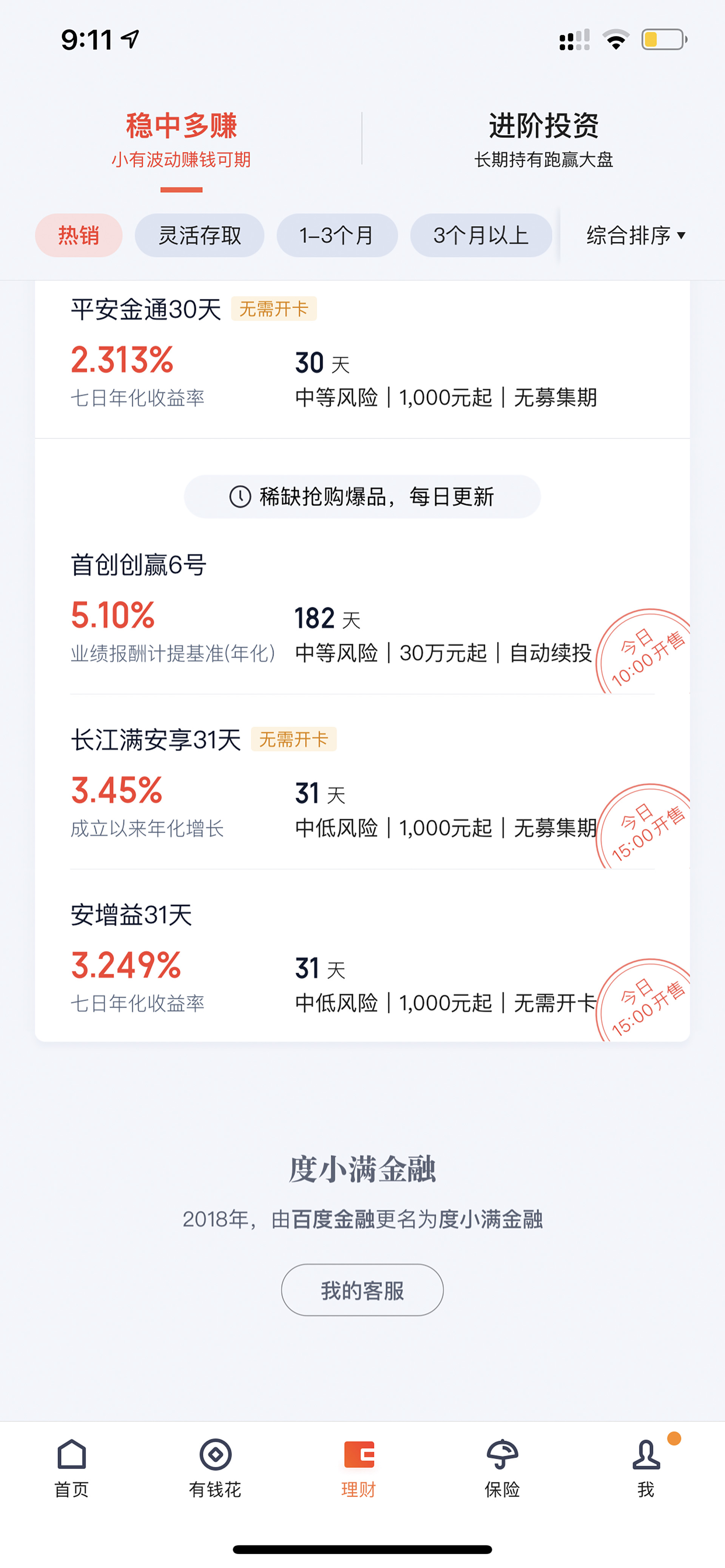The image size is (725, 1568).
Task: Open the 我 profile tab
Action: 646,1468
